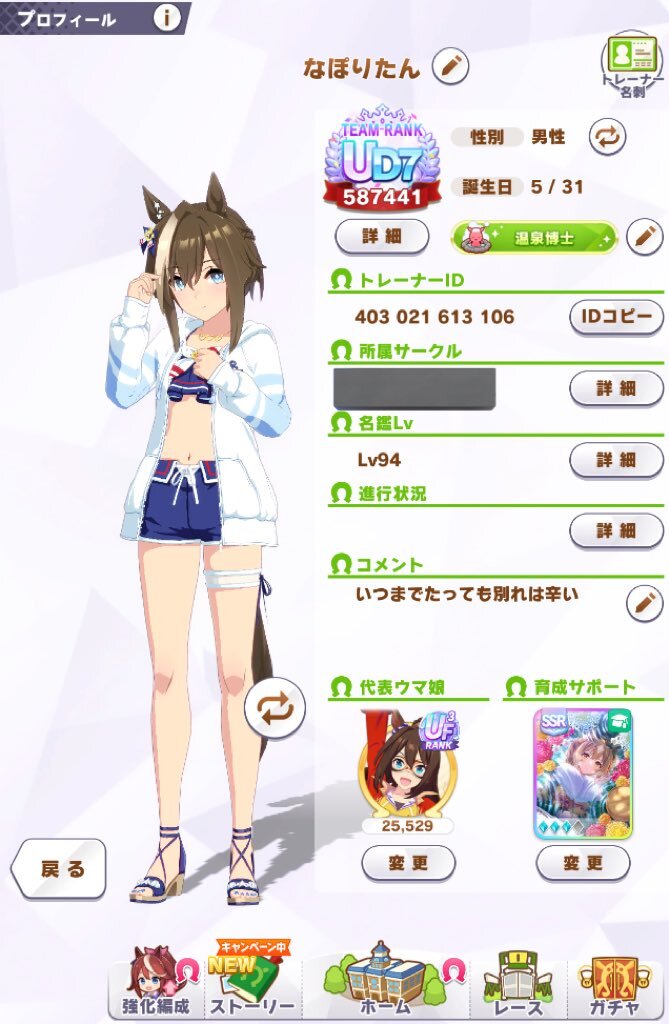
Task: Open team rank 詳細 details
Action: pos(381,237)
